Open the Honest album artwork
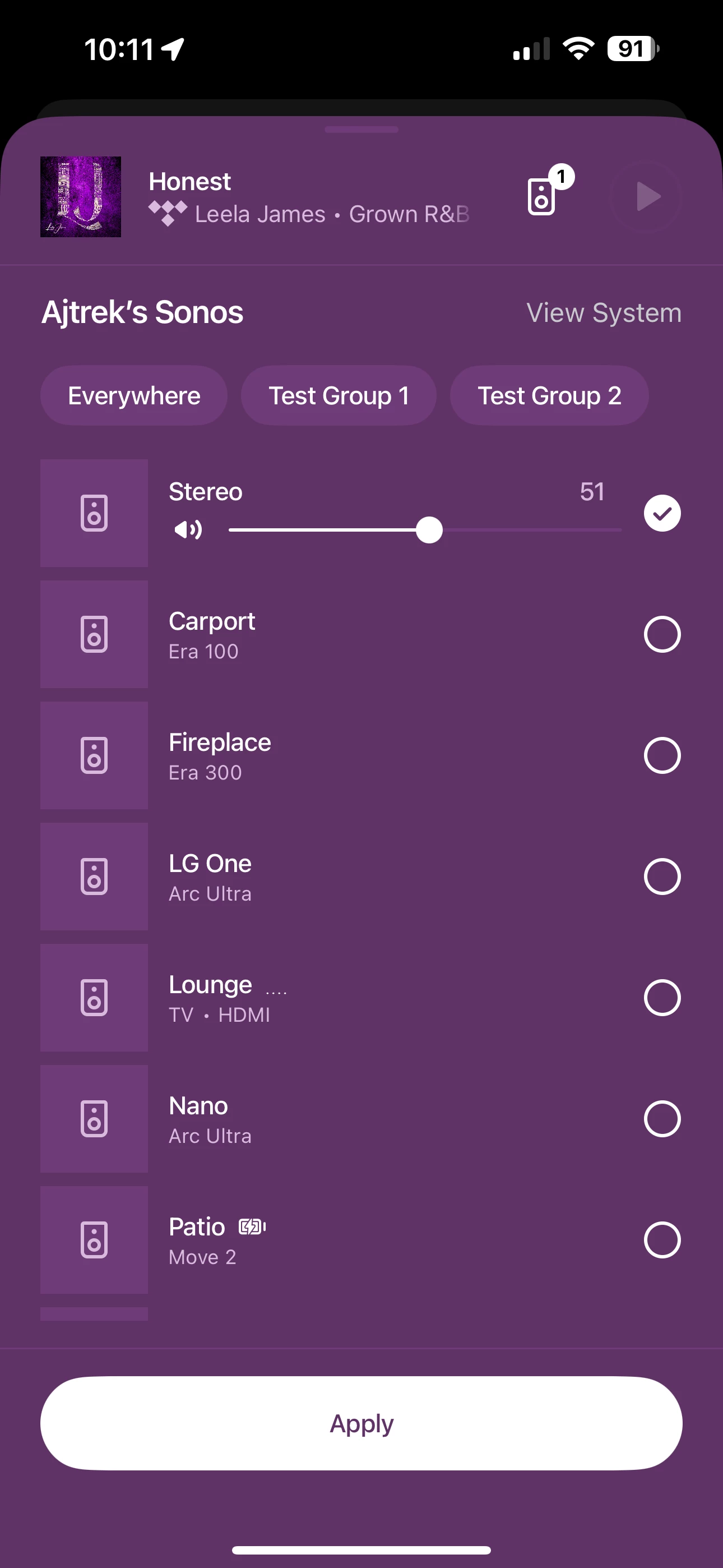 click(x=80, y=197)
